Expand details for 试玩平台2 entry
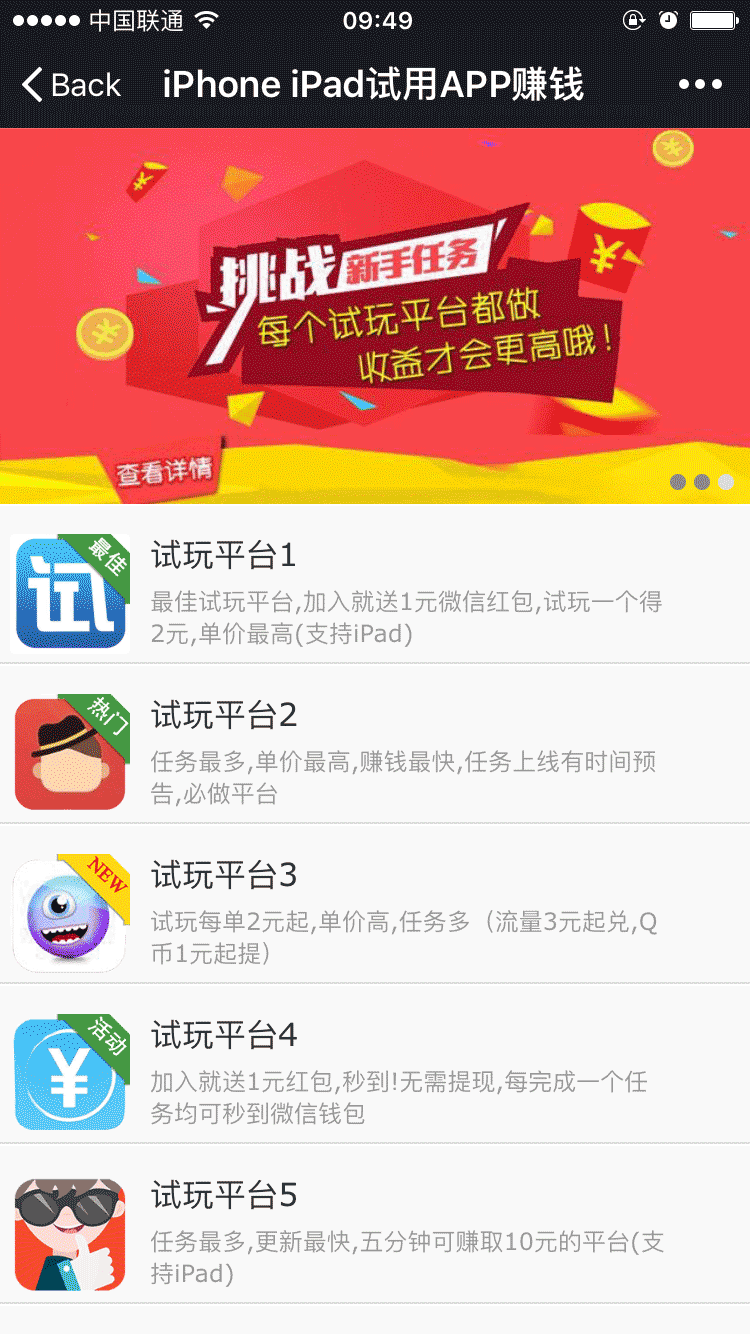 click(375, 752)
